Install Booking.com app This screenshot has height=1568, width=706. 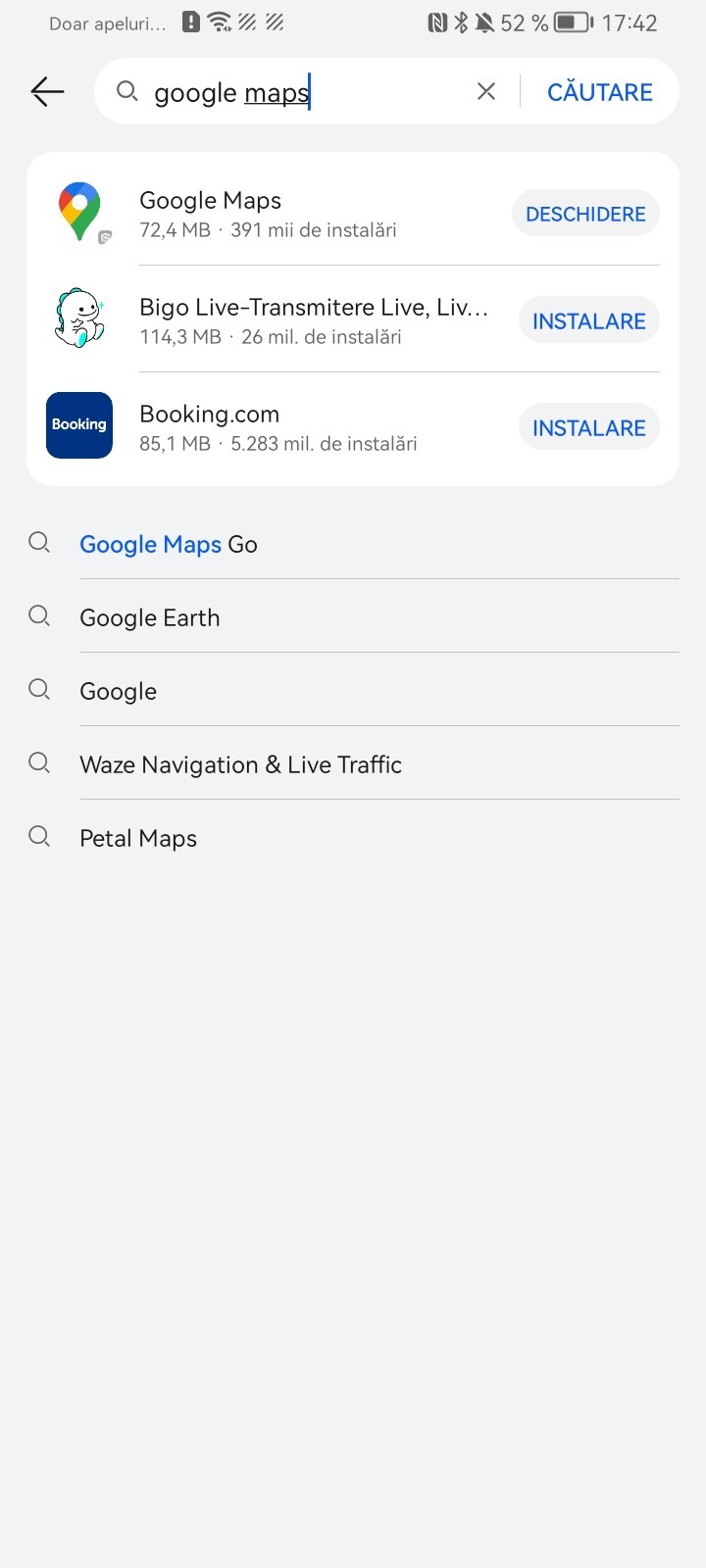588,427
